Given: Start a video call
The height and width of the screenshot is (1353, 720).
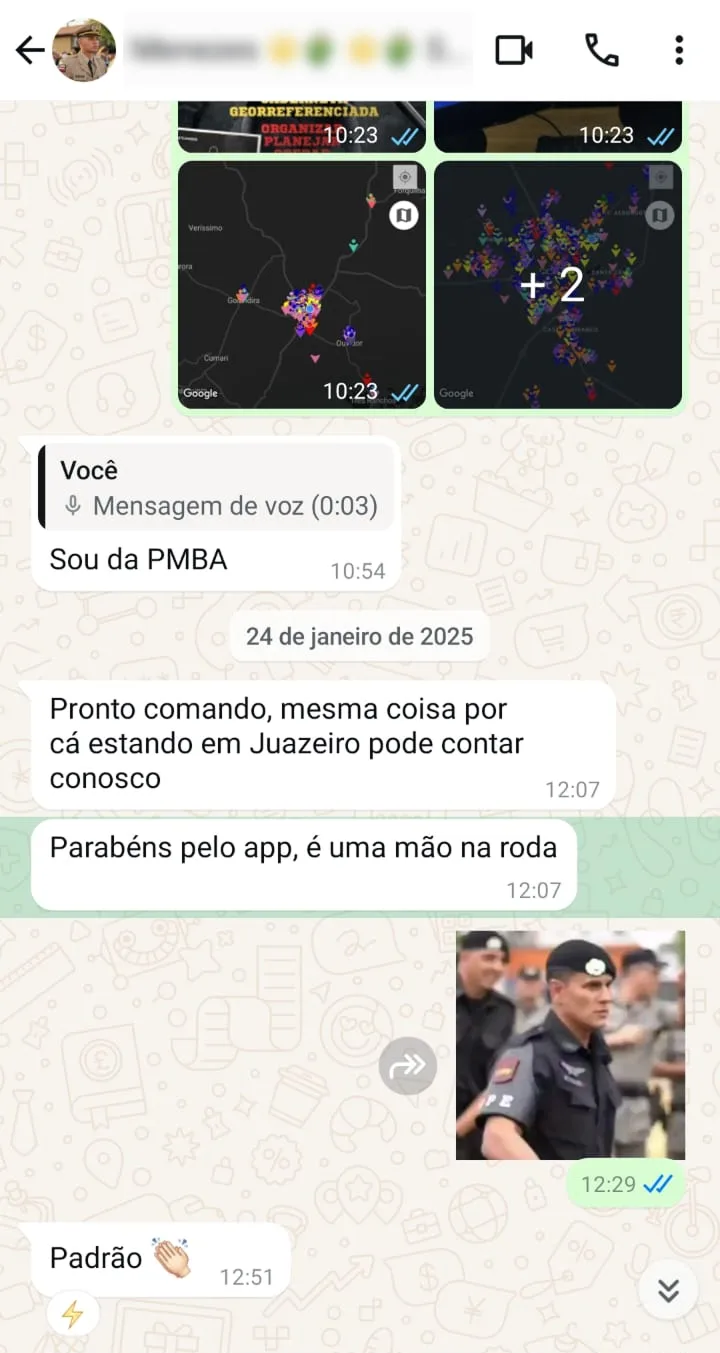Looking at the screenshot, I should pos(514,50).
